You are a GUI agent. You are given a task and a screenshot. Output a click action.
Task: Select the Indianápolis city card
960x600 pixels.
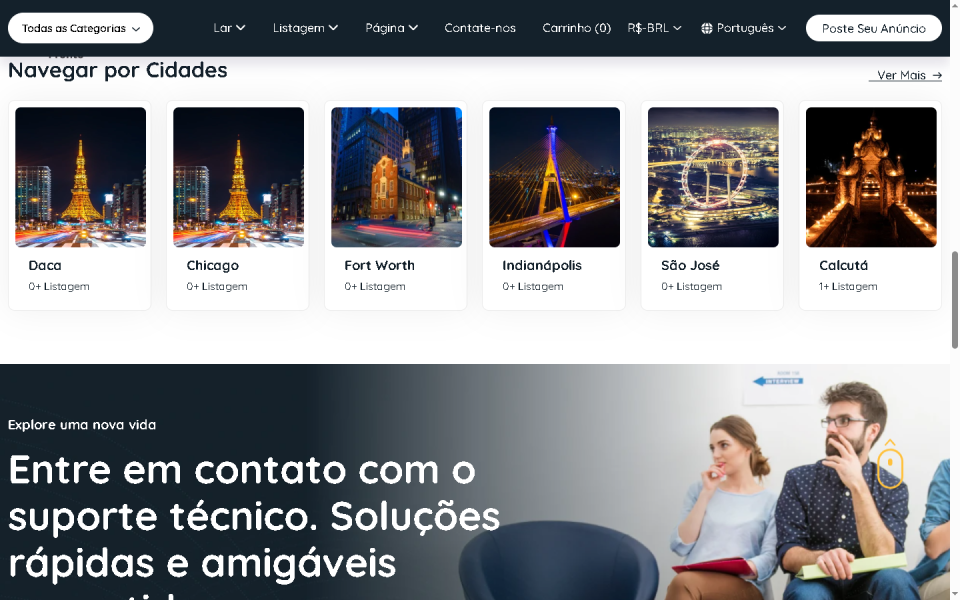[554, 205]
